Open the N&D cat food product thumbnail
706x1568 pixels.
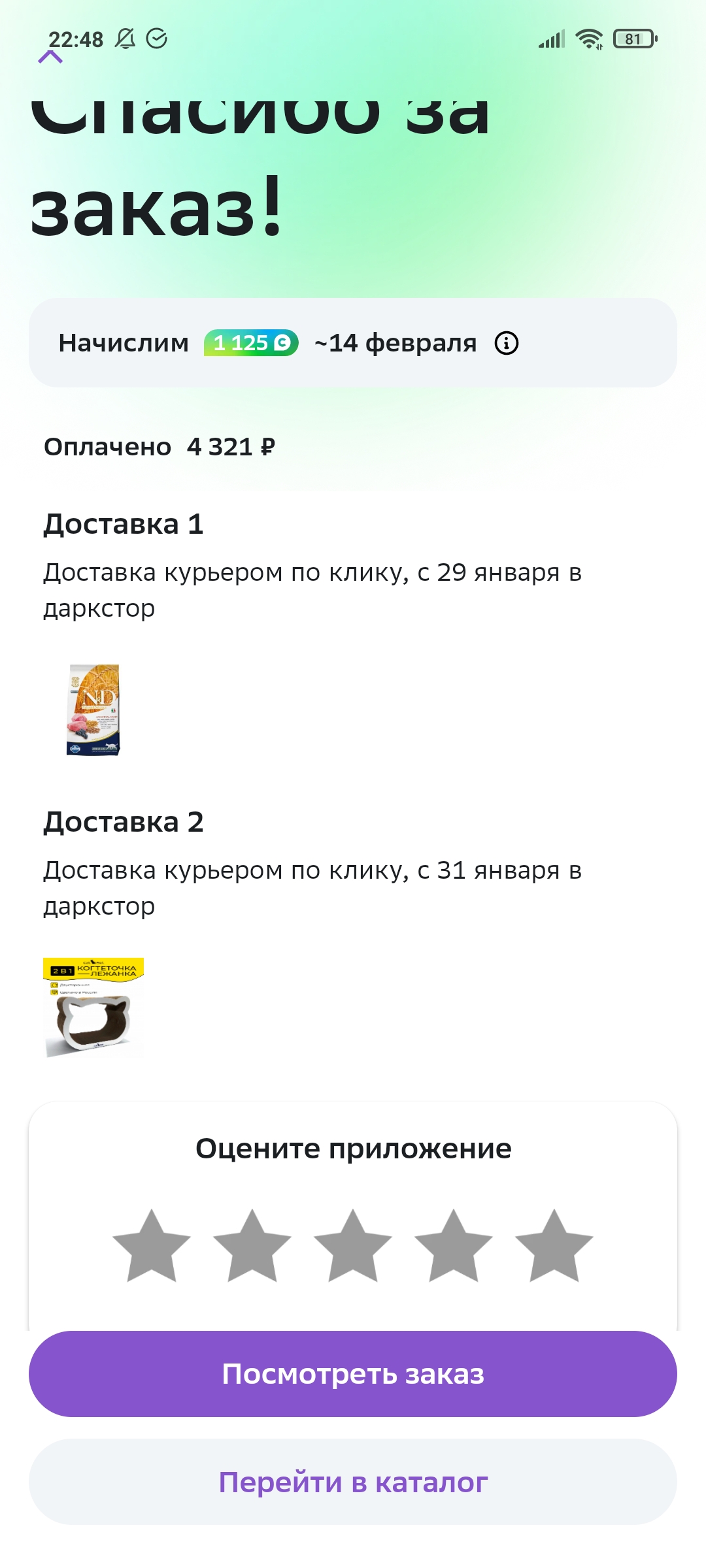tap(93, 710)
